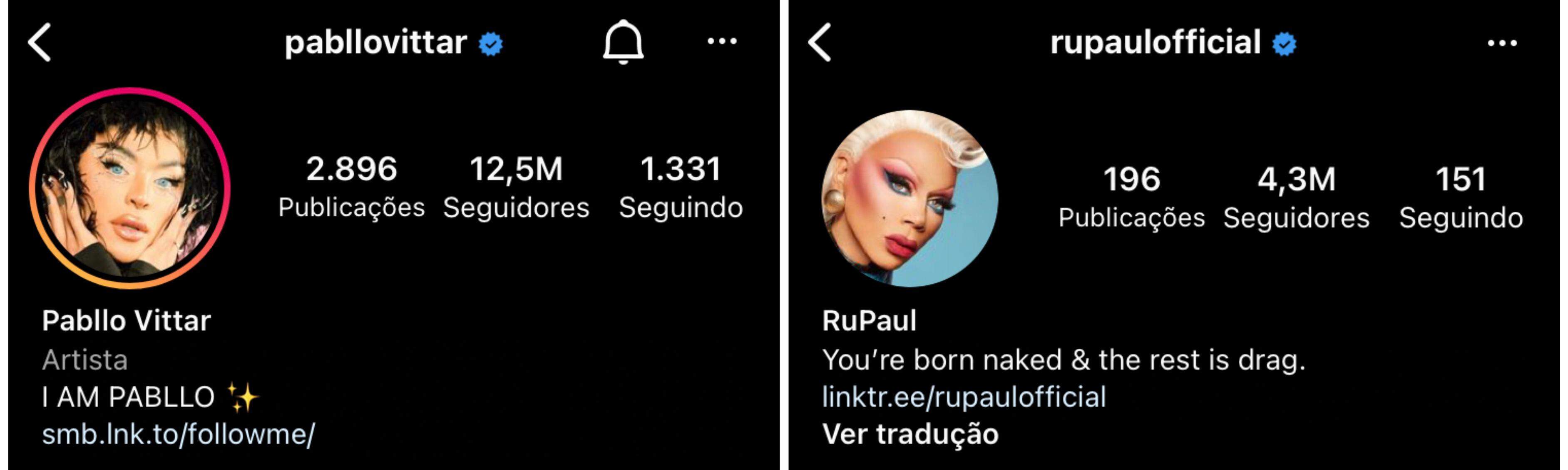Open overflow menu on pabllovittar profile

(722, 41)
